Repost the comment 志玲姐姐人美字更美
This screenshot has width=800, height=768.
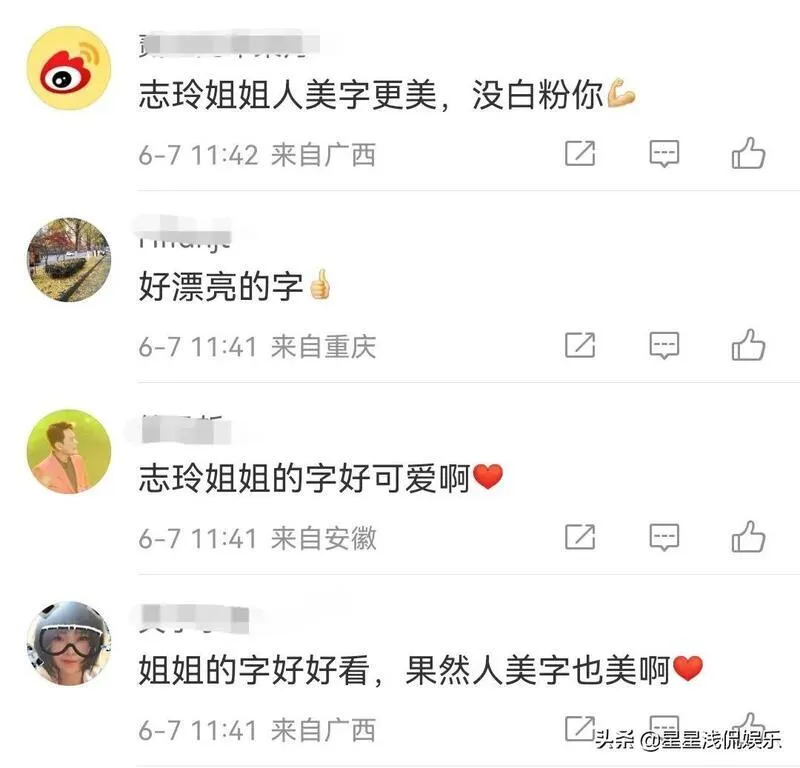(x=580, y=153)
